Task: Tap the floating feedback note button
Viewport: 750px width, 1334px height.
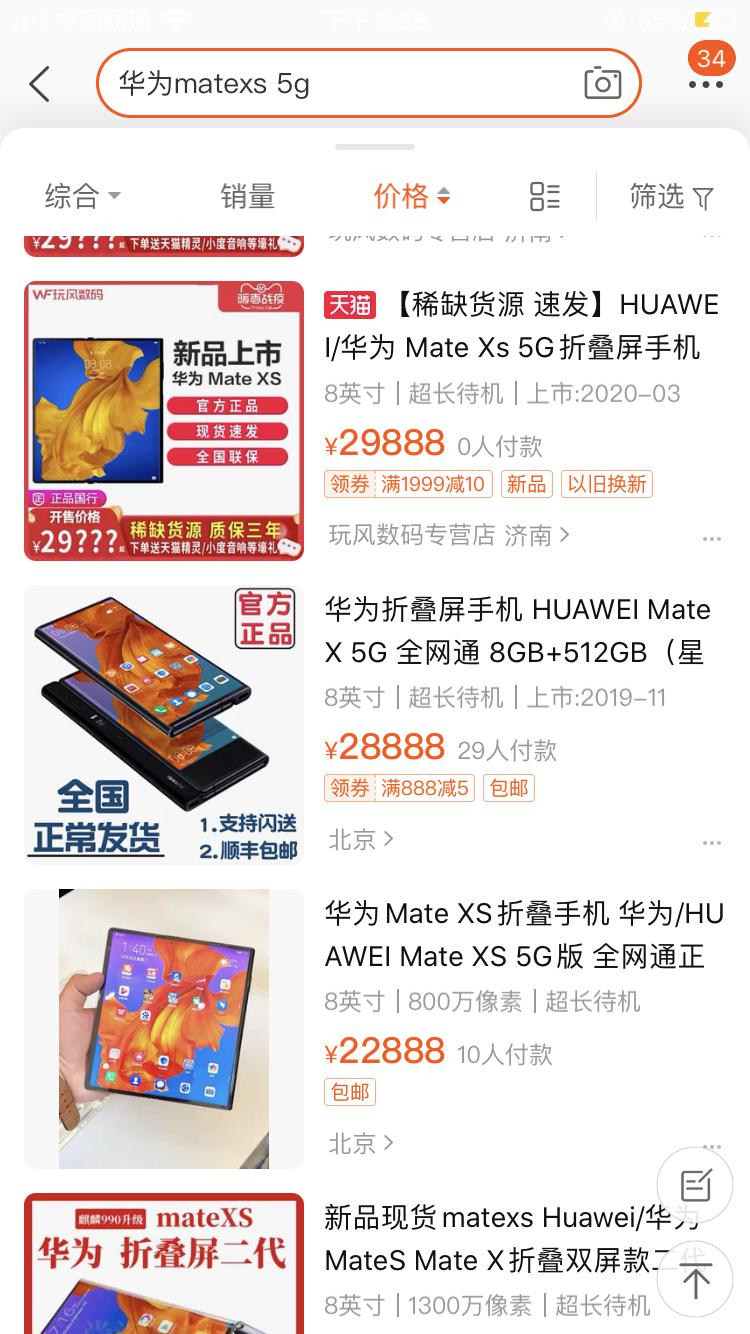Action: click(695, 1185)
